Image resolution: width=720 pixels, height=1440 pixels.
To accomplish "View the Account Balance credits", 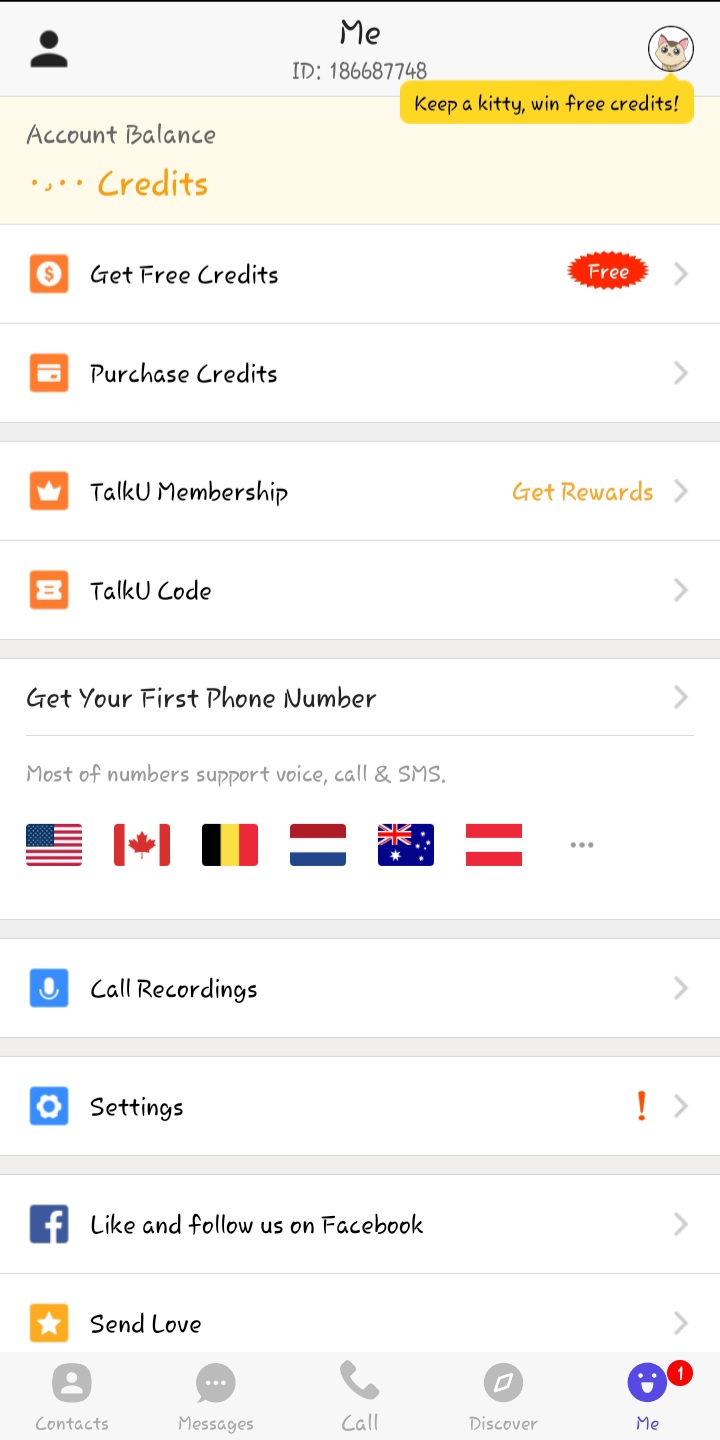I will (120, 162).
